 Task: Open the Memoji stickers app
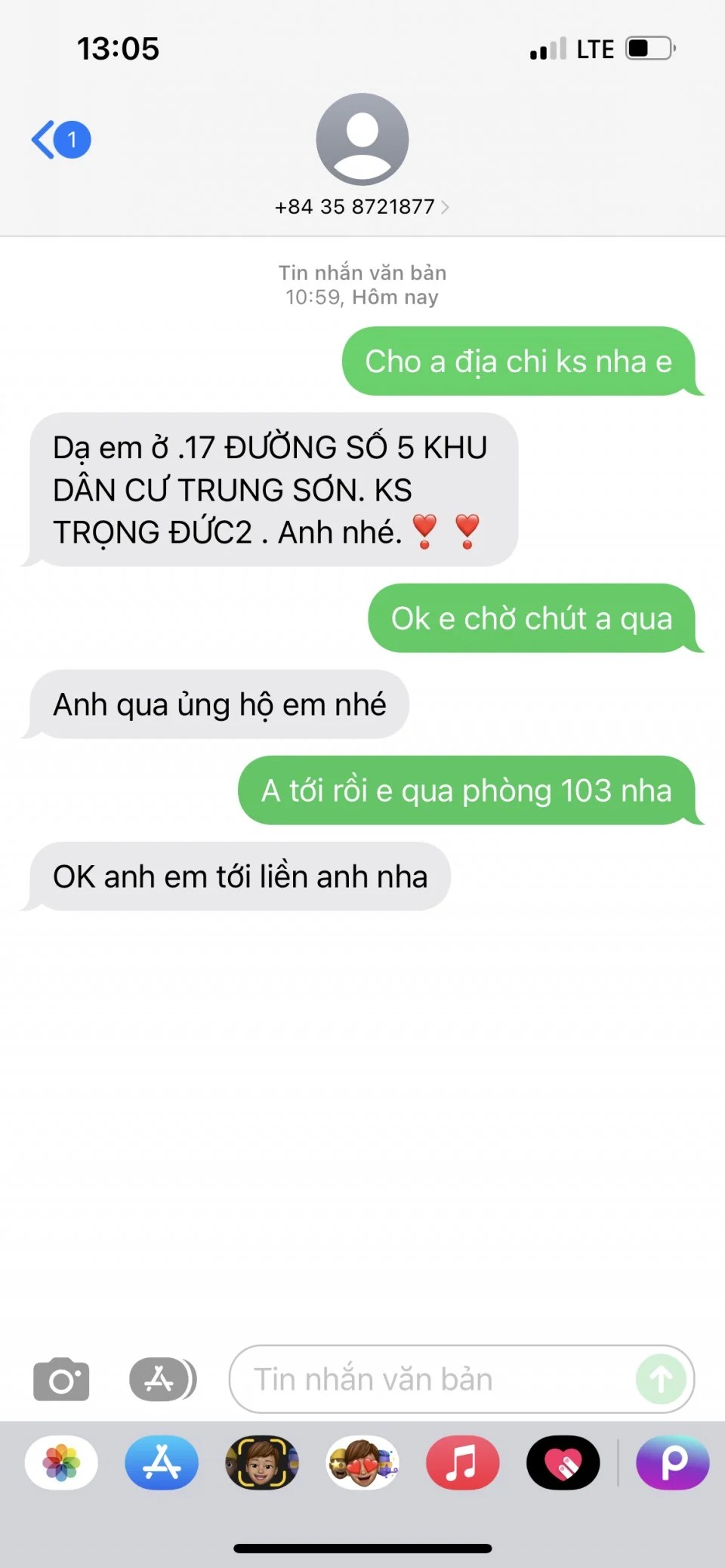362,1462
